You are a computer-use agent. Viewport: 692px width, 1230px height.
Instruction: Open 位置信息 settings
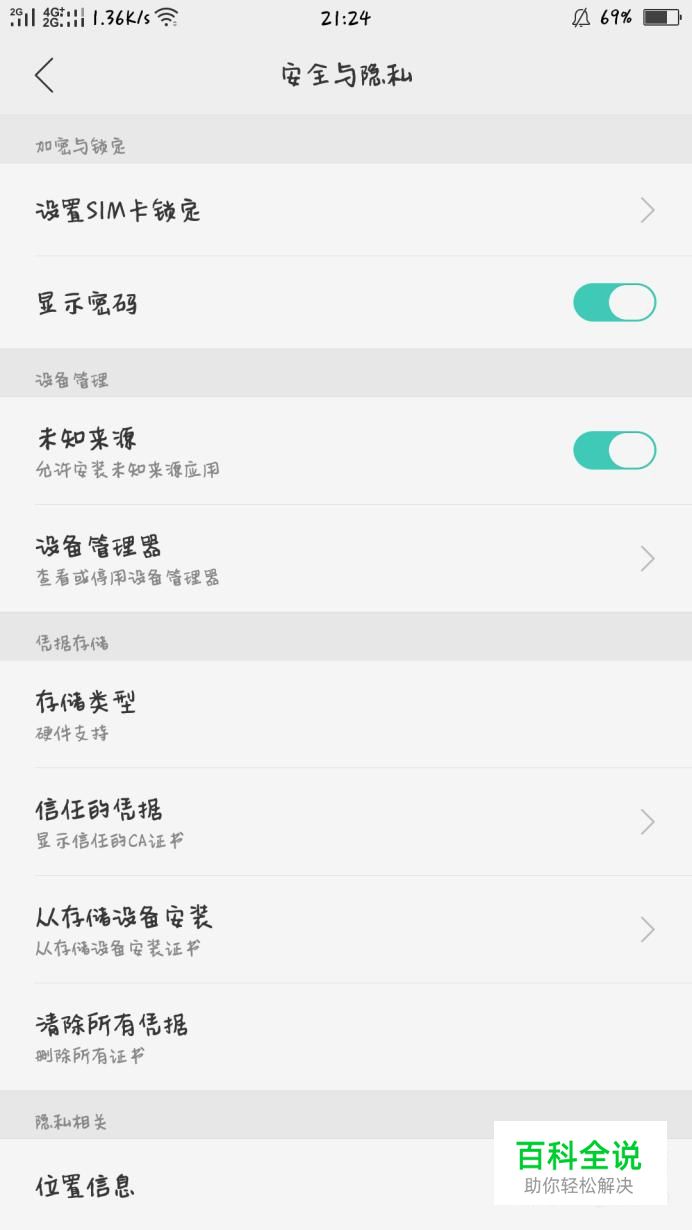point(250,1187)
